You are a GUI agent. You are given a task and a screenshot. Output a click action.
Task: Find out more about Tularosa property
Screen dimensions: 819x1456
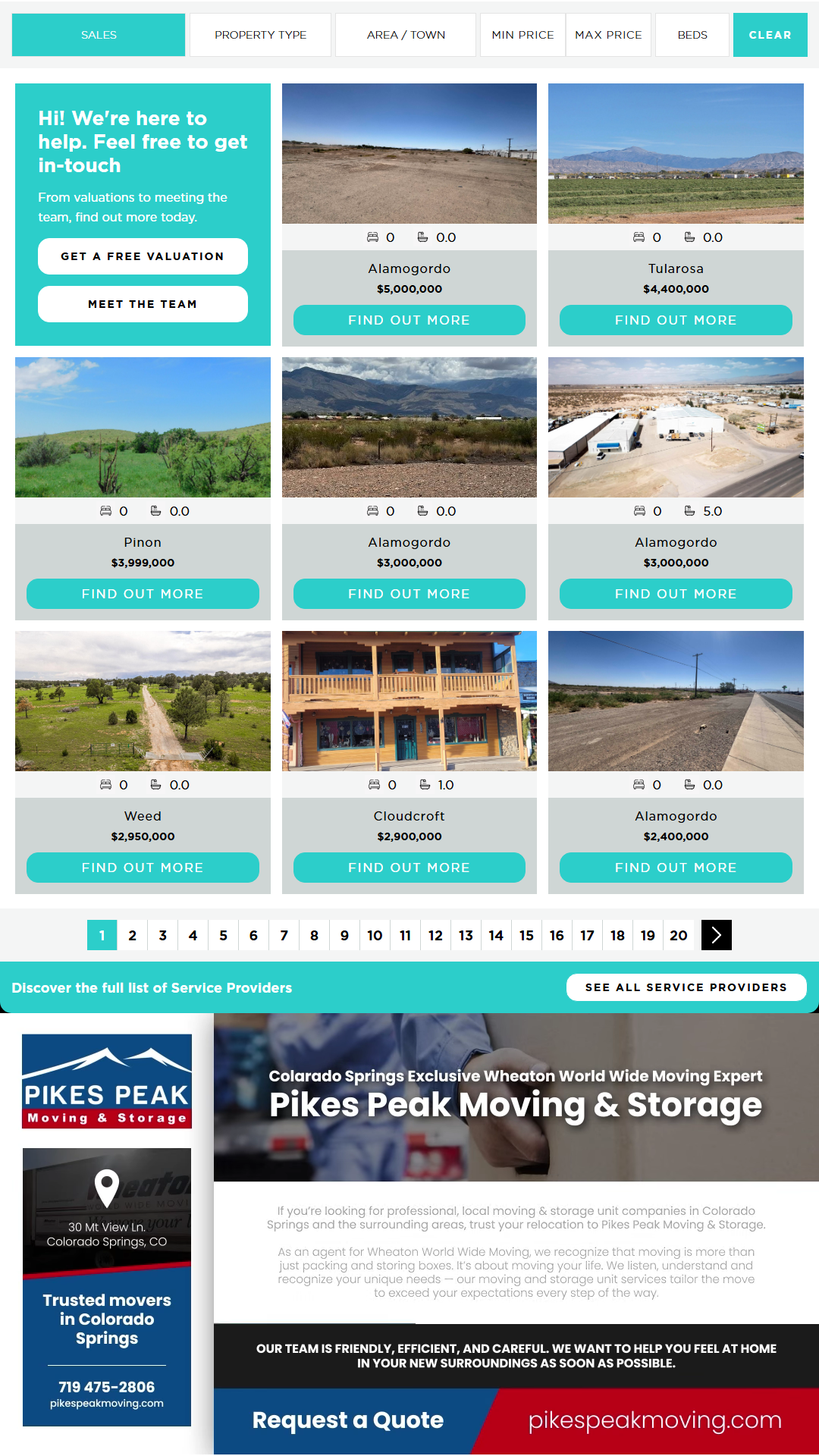676,320
